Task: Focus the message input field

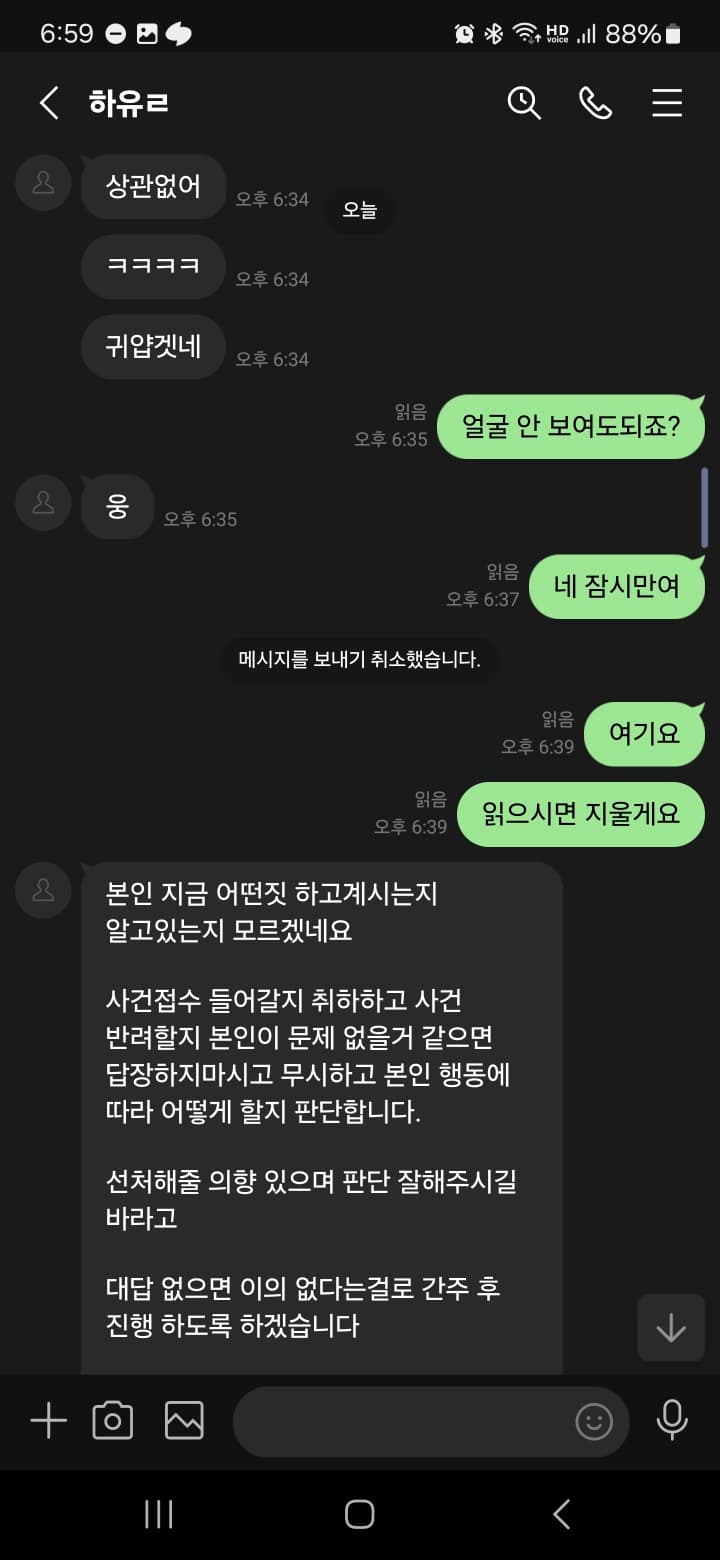Action: click(x=400, y=1421)
